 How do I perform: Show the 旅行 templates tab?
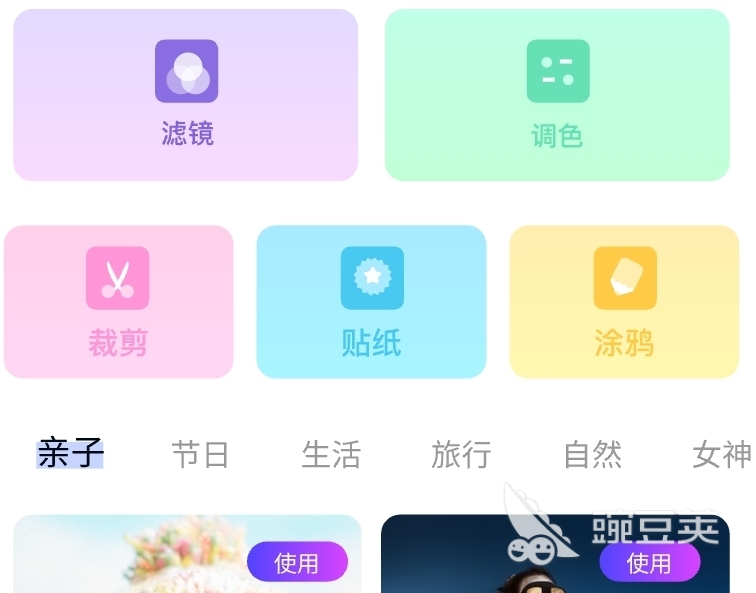(461, 454)
